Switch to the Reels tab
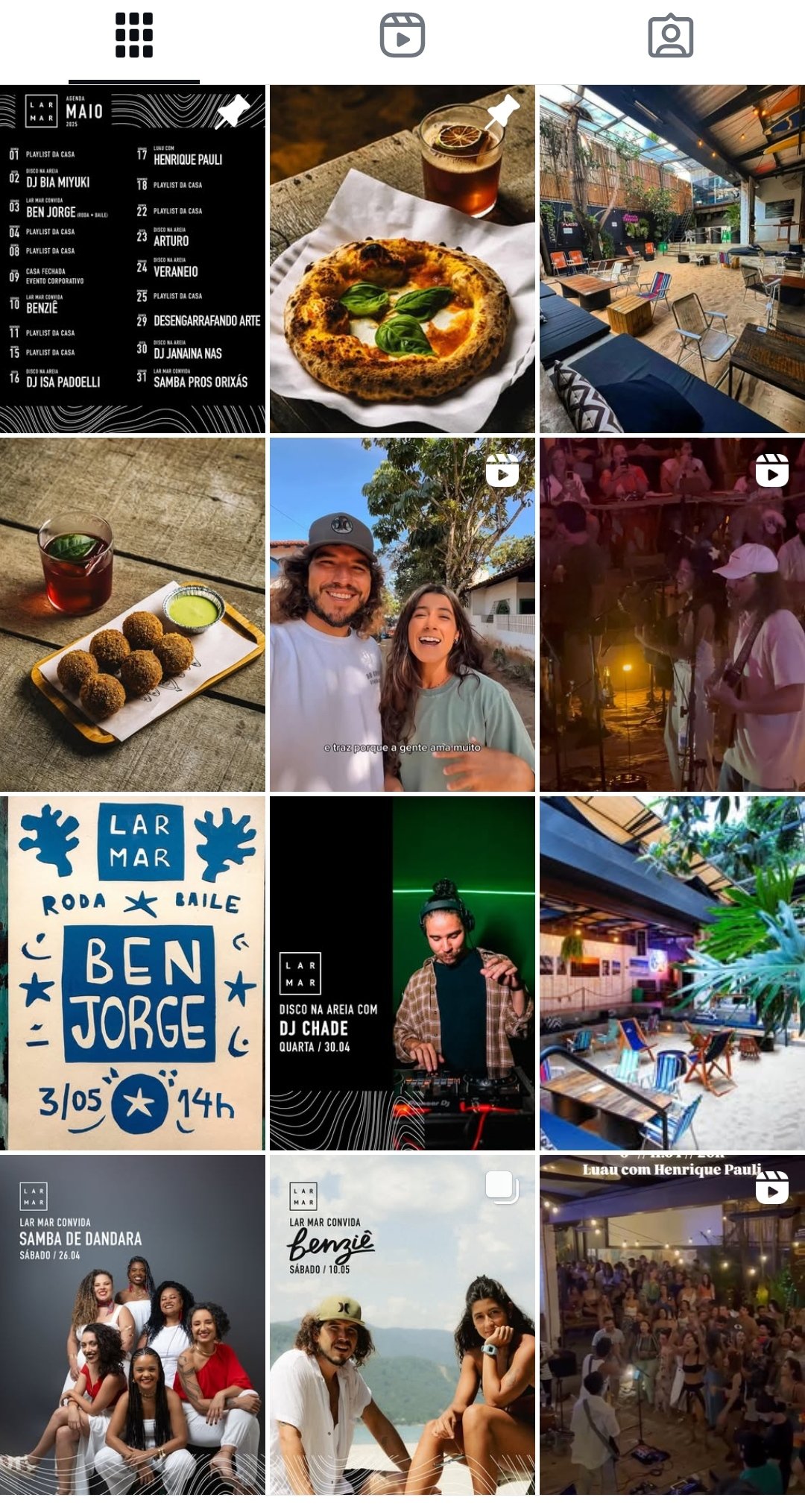 tap(402, 36)
